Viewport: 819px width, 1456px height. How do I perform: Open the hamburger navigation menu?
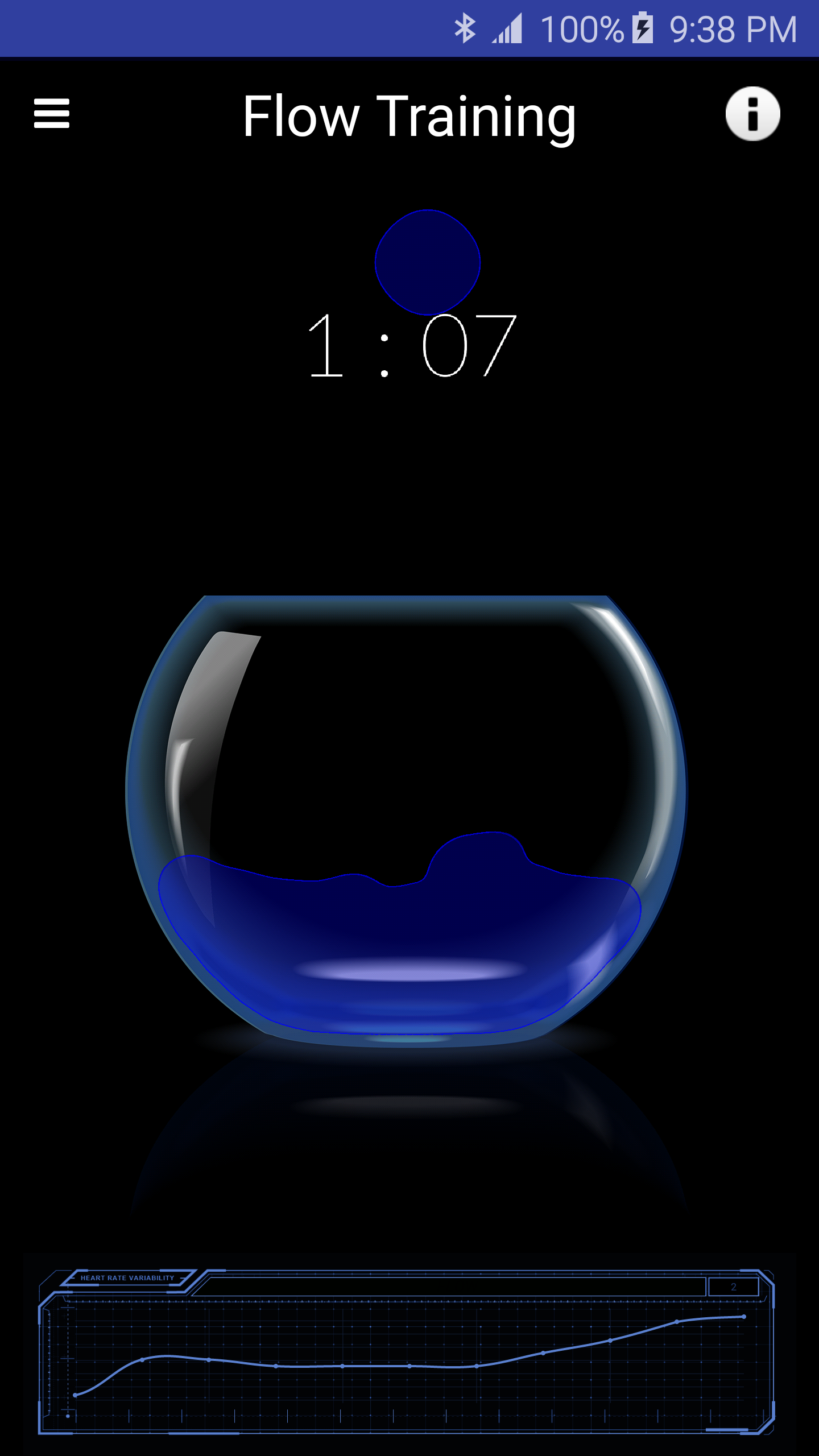click(x=52, y=114)
